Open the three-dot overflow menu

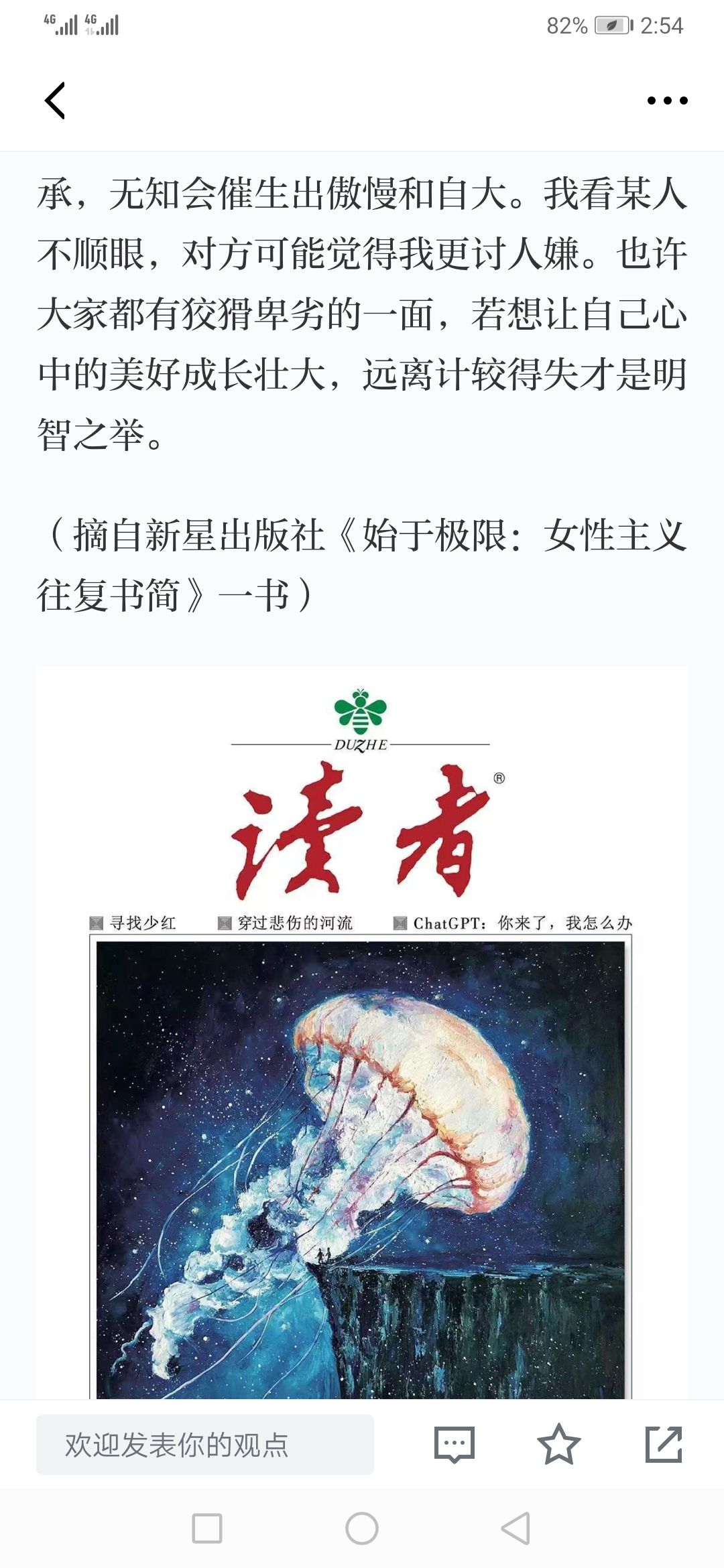(x=667, y=101)
